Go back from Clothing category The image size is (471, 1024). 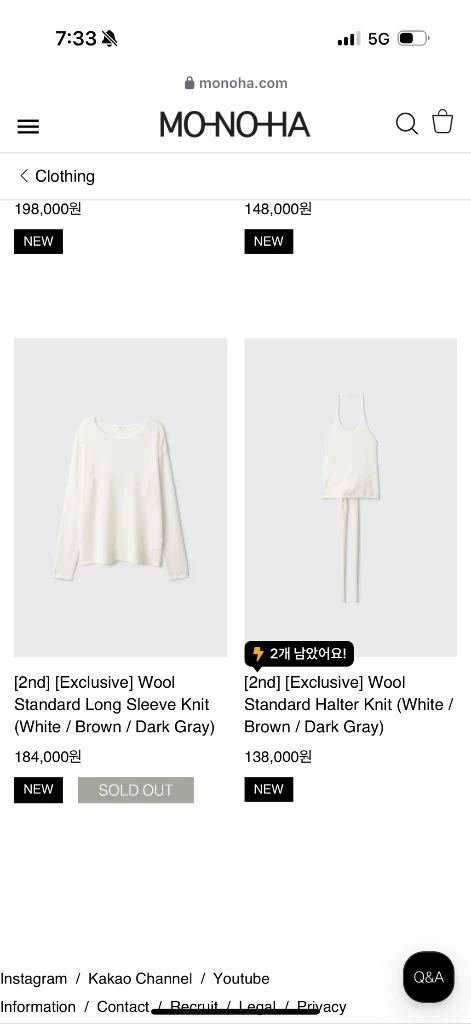[x=57, y=176]
